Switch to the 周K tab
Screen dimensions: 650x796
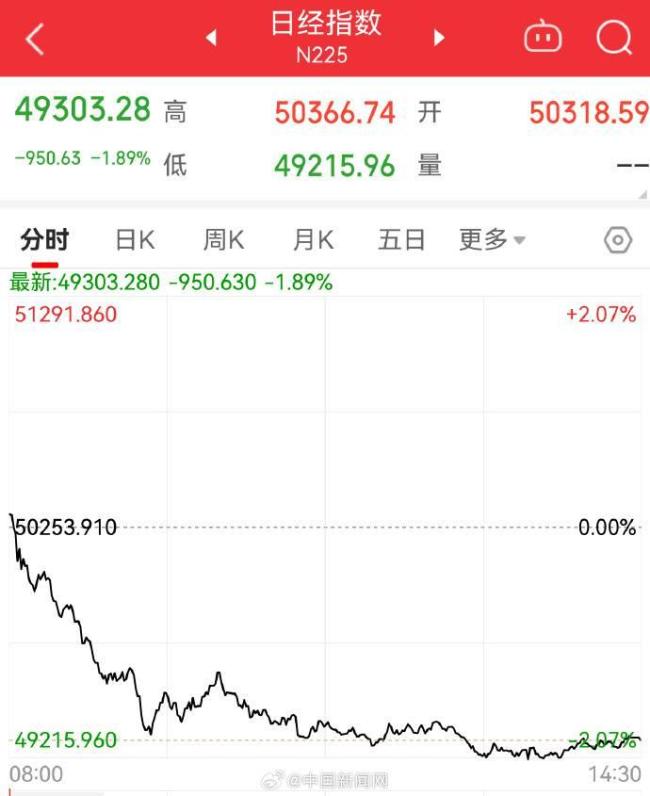coord(223,240)
